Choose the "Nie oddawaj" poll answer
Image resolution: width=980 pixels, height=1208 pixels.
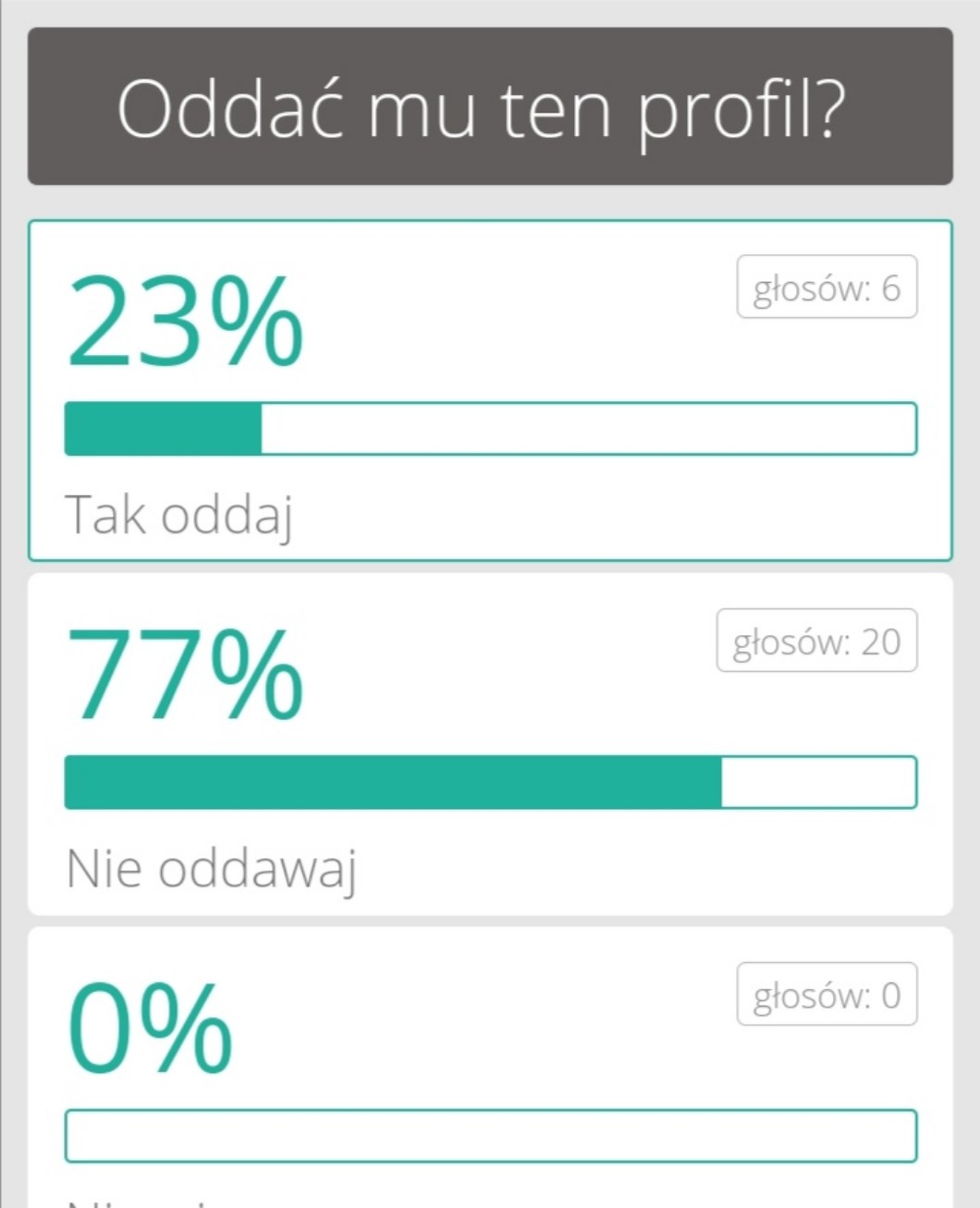tap(490, 744)
